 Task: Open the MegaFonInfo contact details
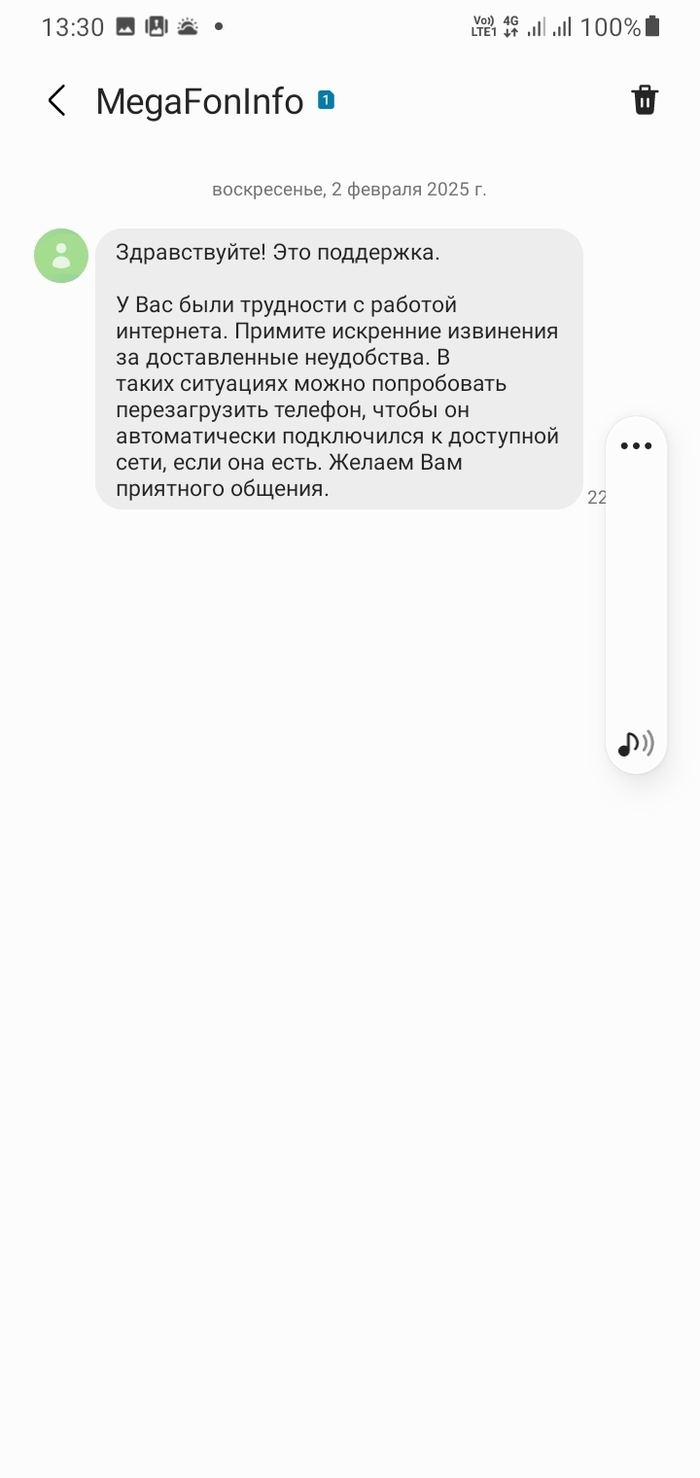click(199, 101)
